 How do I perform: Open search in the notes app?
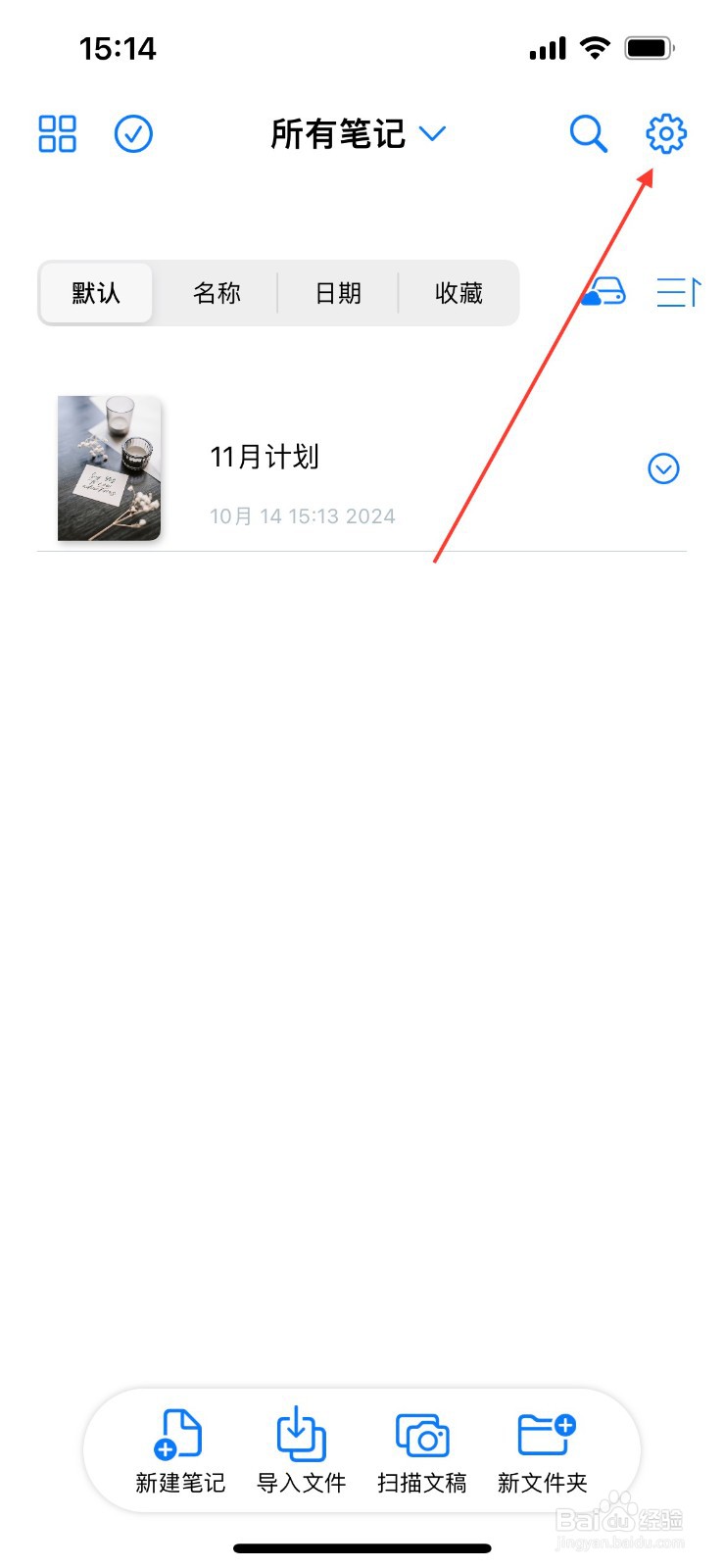588,134
